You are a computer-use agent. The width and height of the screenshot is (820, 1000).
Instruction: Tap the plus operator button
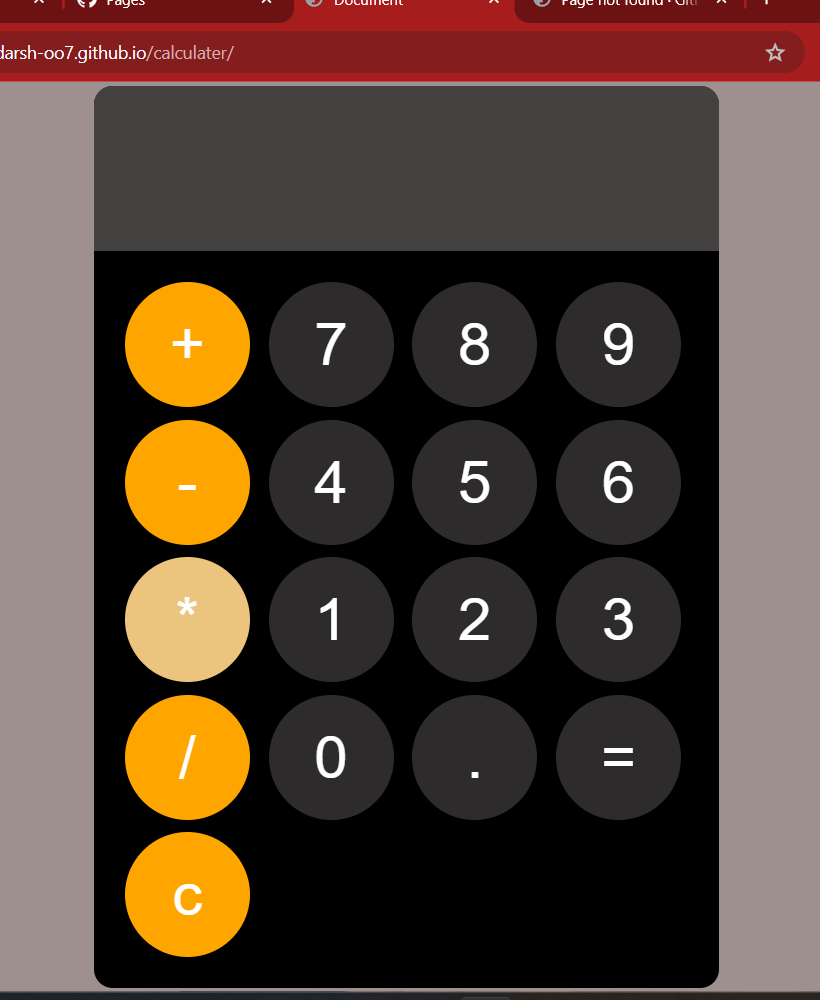[x=187, y=344]
